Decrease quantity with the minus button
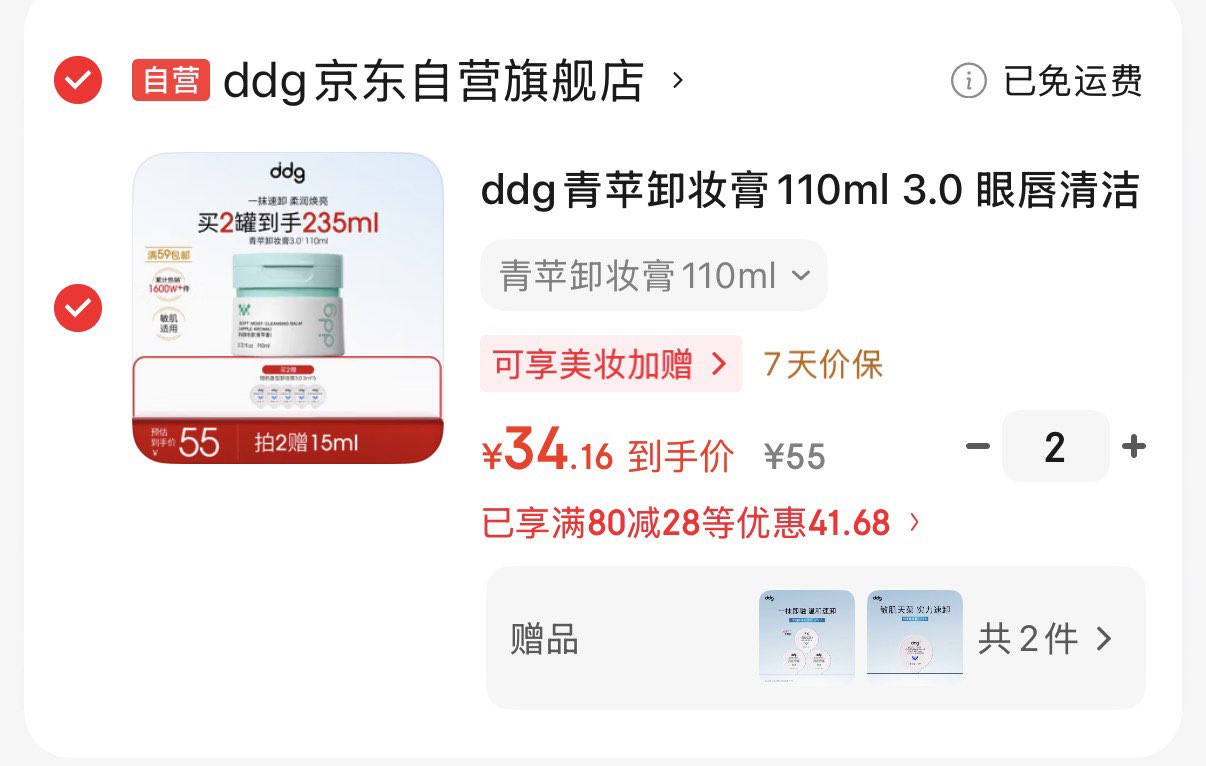Viewport: 1206px width, 766px height. pos(977,446)
